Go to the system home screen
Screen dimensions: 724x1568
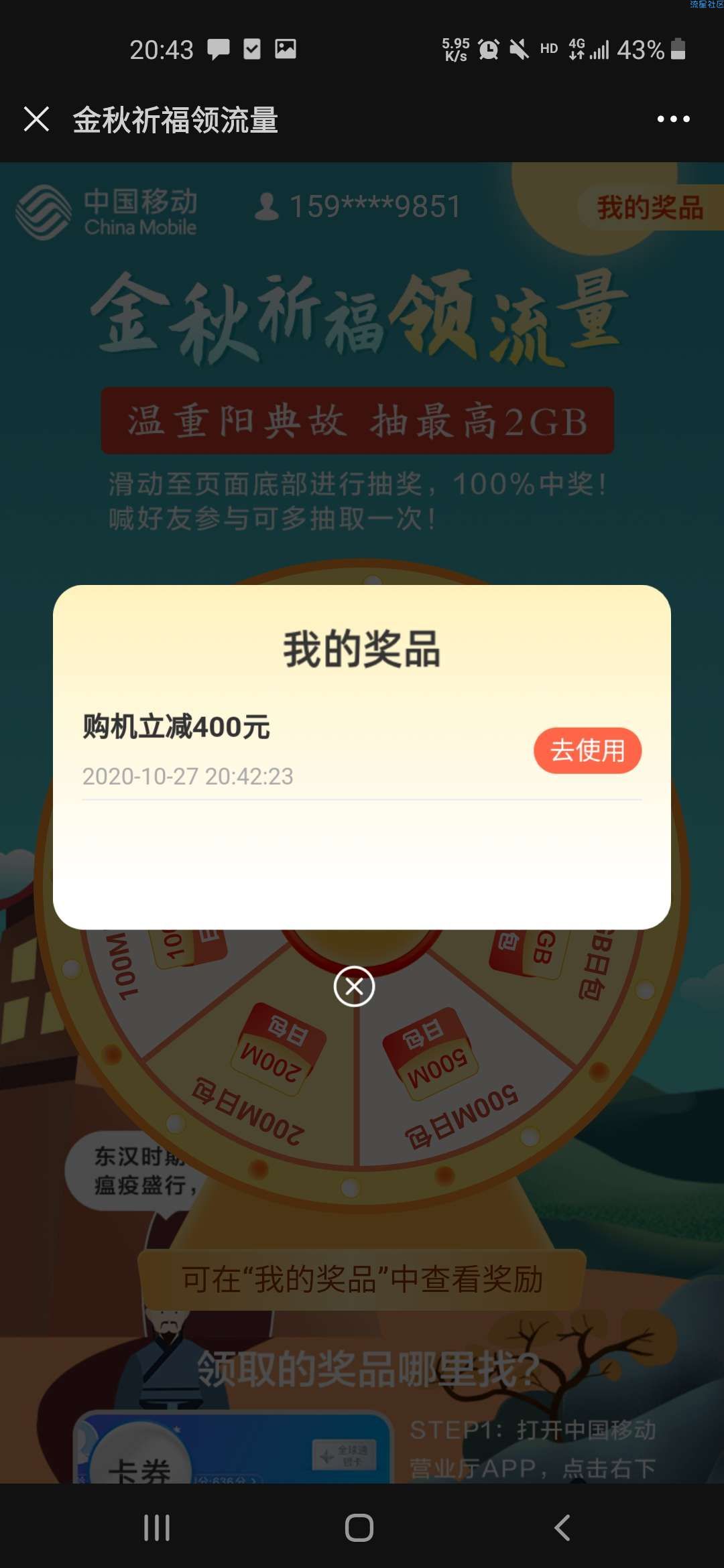coord(359,1528)
